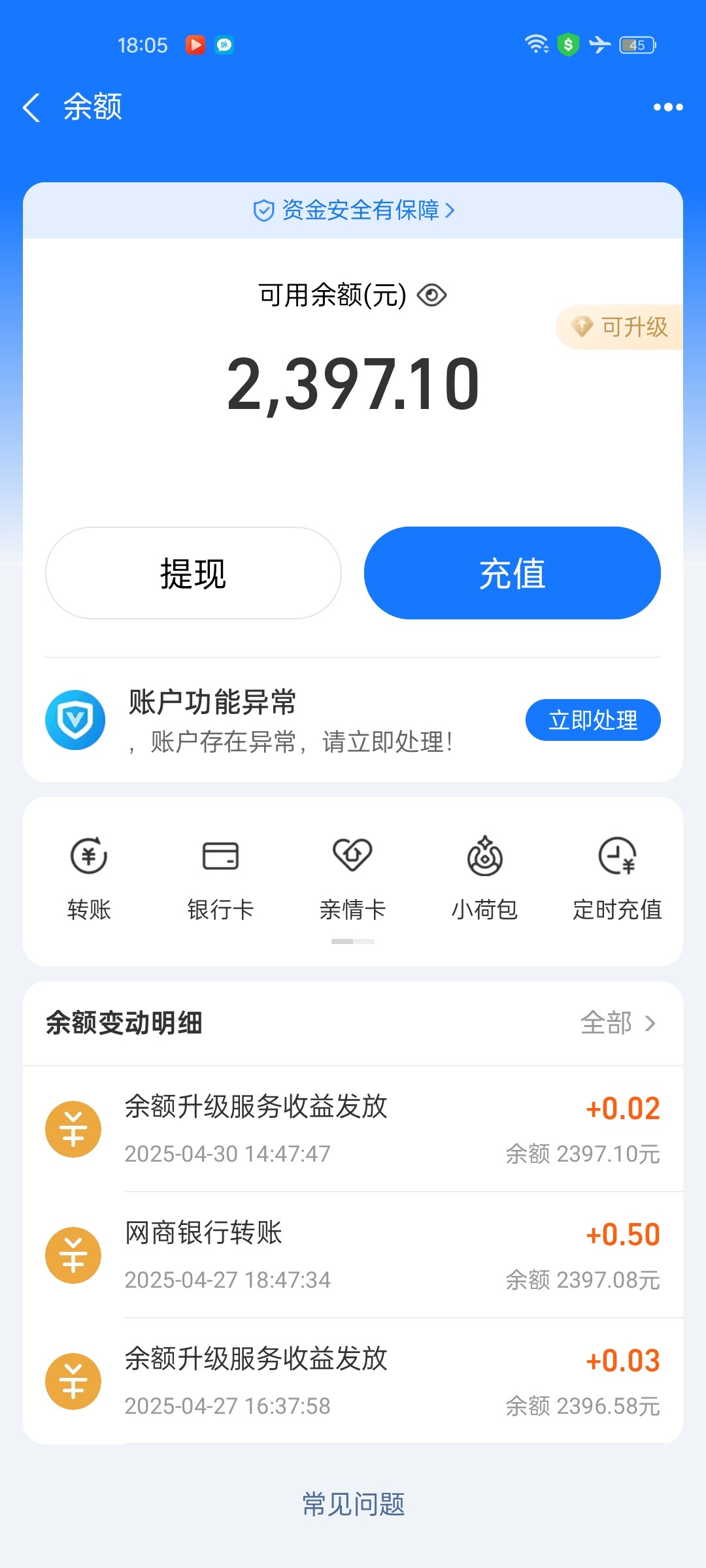The height and width of the screenshot is (1568, 706).
Task: Open the 资金安全有保障 link
Action: coord(353,210)
